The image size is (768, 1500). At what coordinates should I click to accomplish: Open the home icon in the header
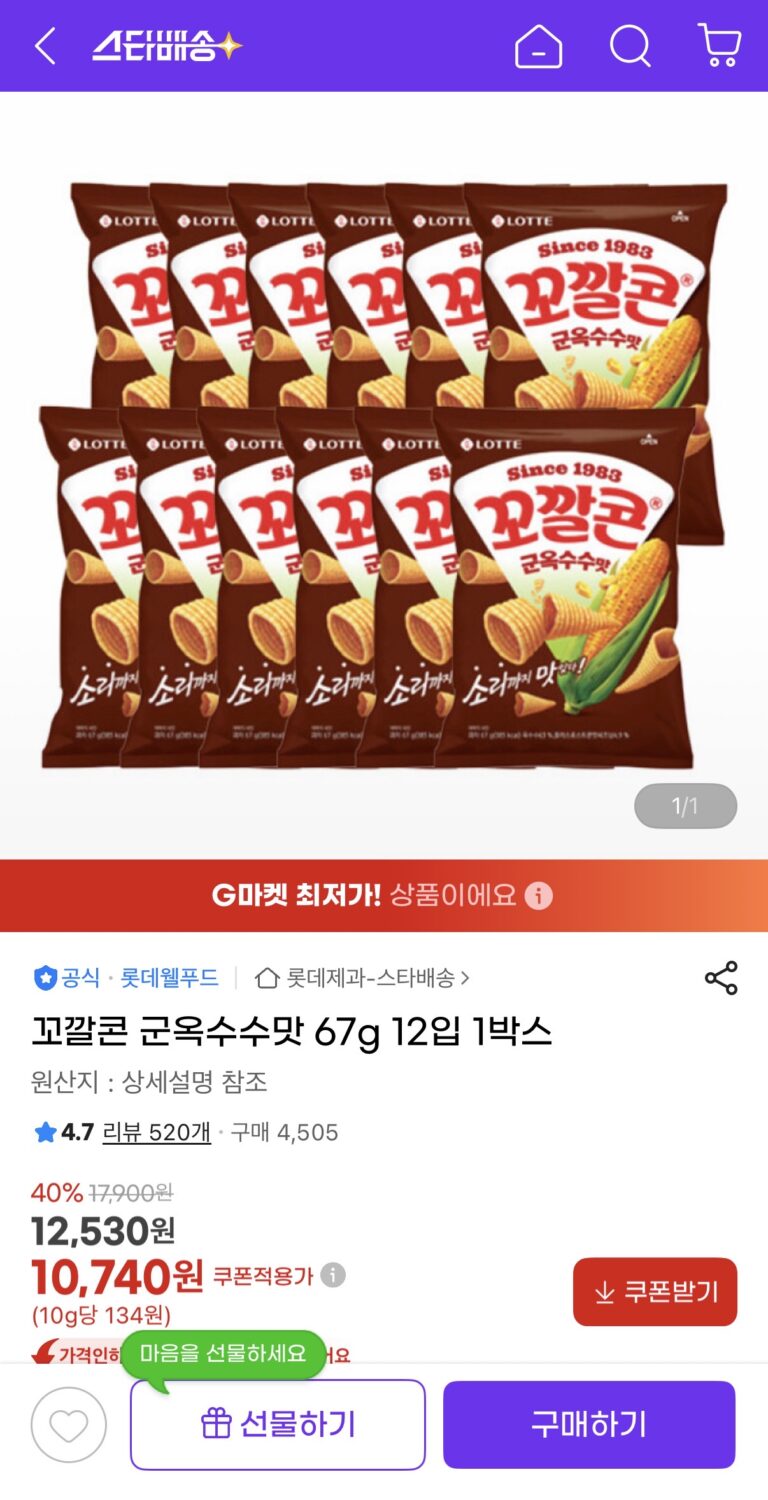click(x=538, y=46)
